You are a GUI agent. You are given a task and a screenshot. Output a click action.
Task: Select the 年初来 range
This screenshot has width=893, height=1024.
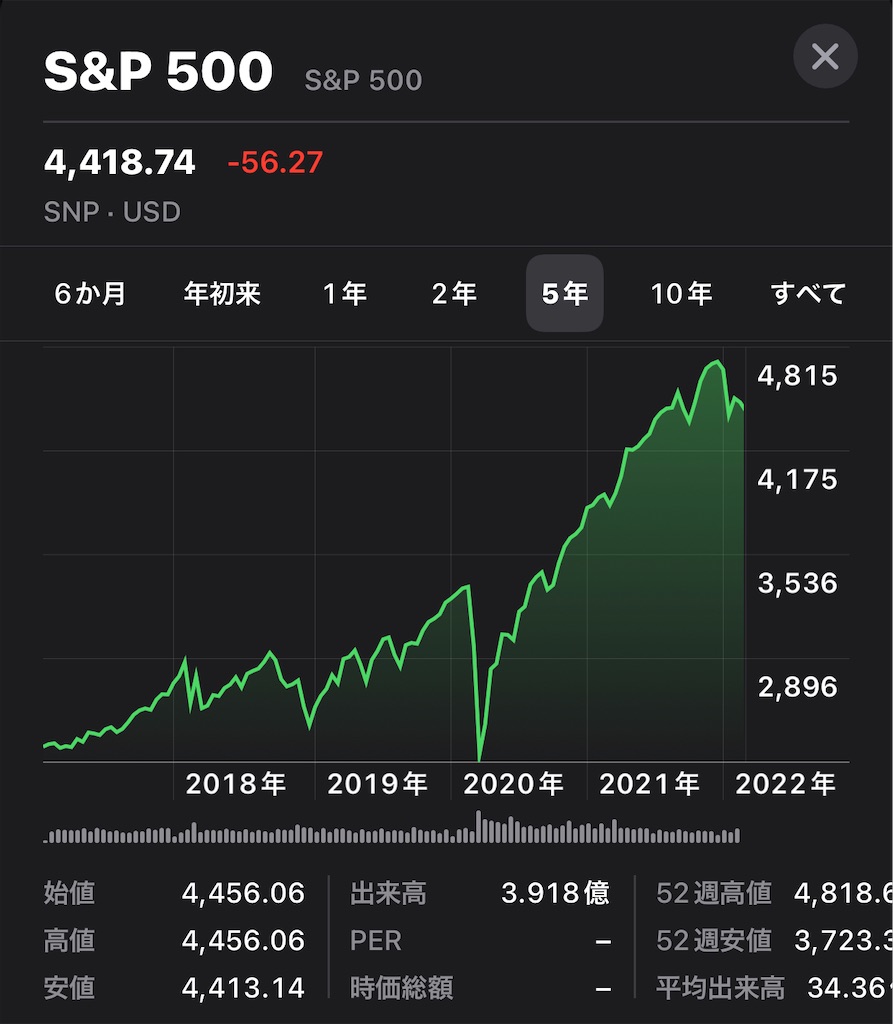(222, 293)
